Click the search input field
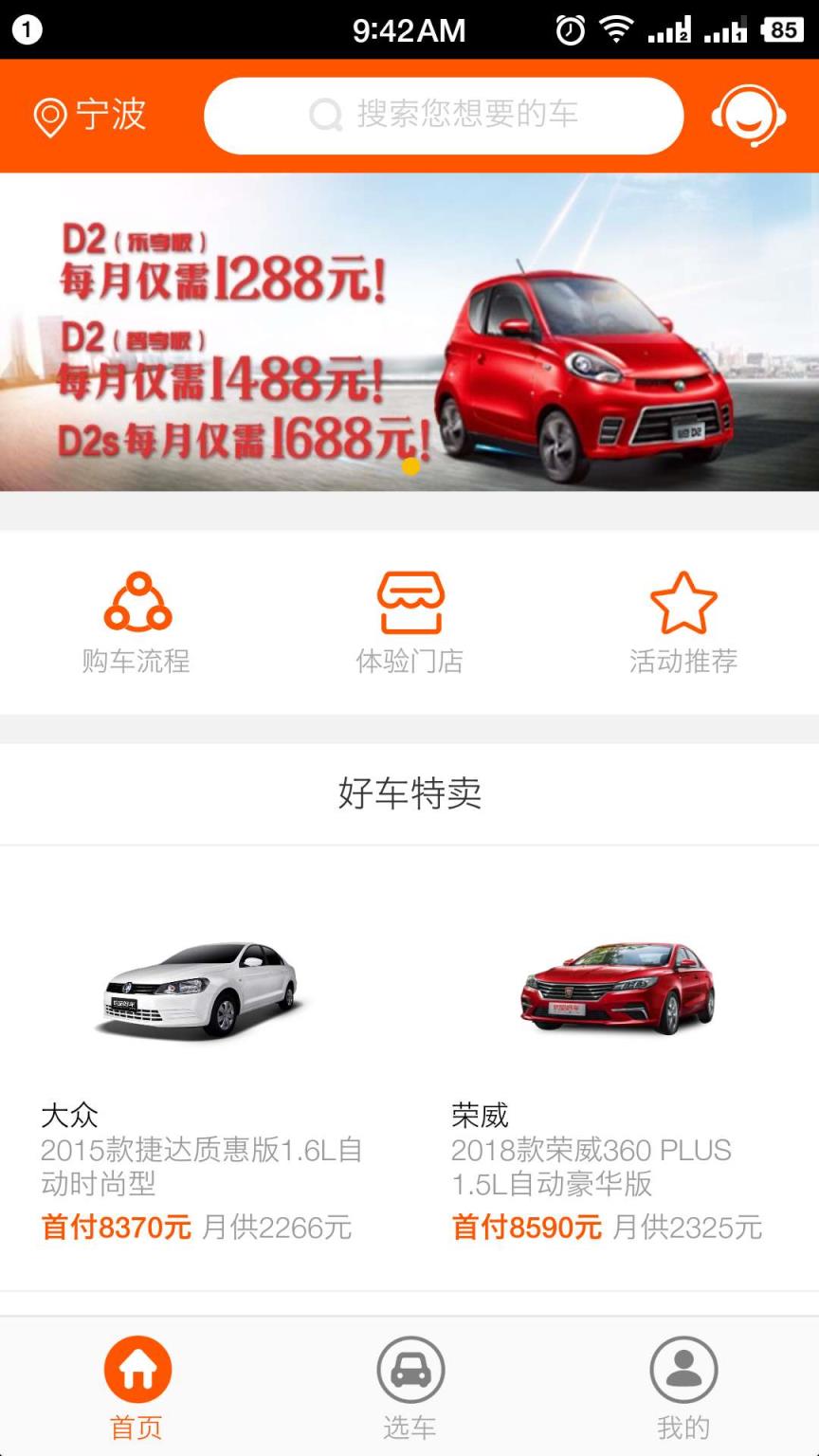This screenshot has height=1456, width=819. click(446, 115)
